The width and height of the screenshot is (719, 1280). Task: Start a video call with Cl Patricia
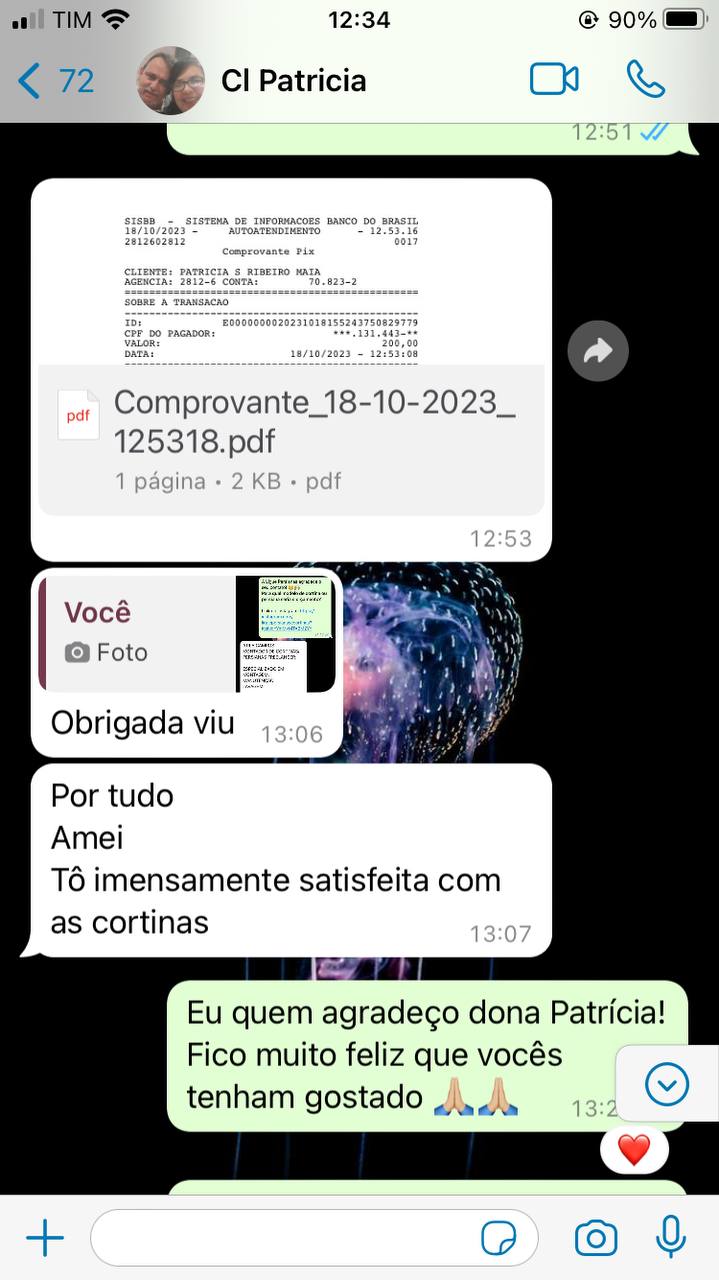554,79
